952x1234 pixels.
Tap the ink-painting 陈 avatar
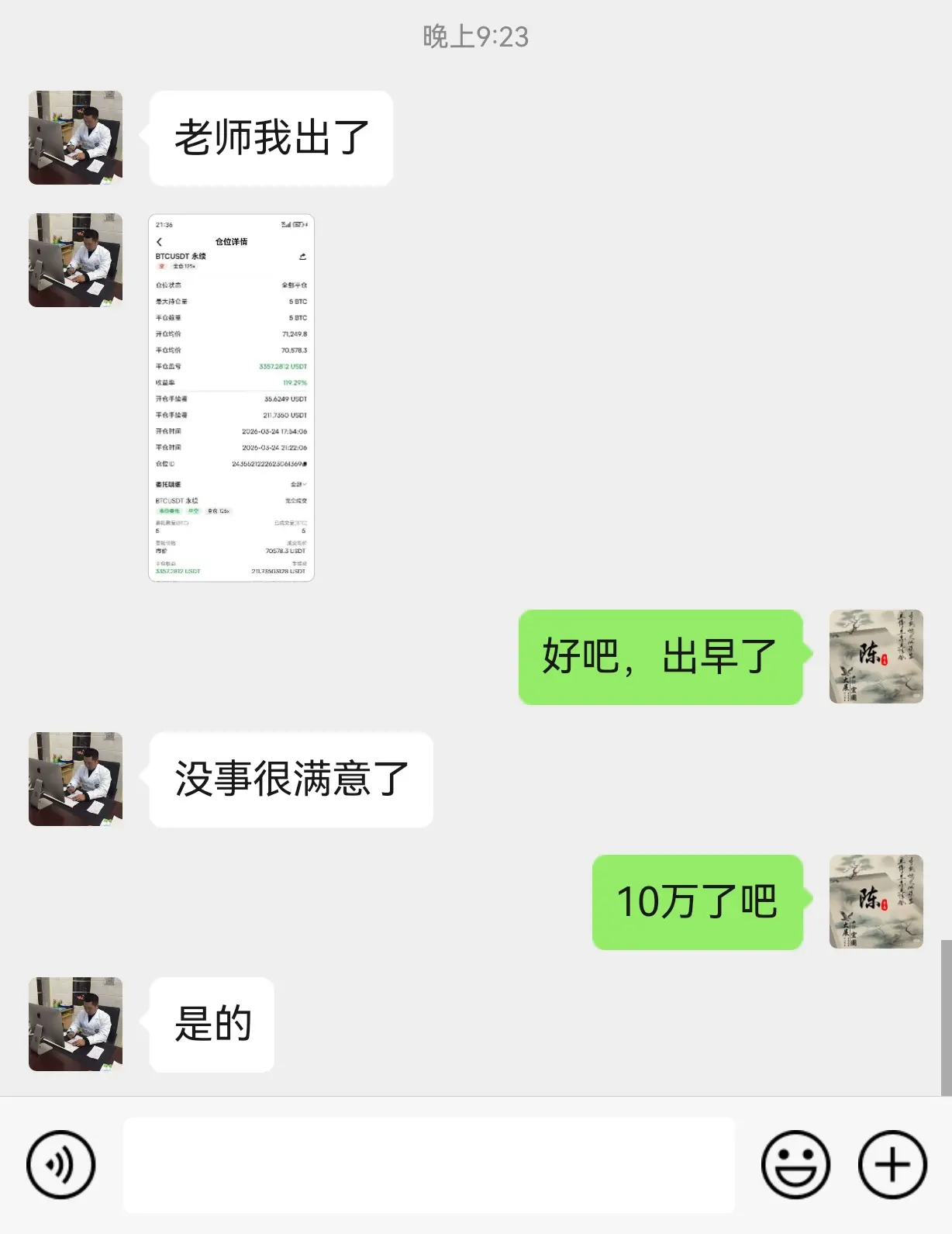pyautogui.click(x=875, y=657)
